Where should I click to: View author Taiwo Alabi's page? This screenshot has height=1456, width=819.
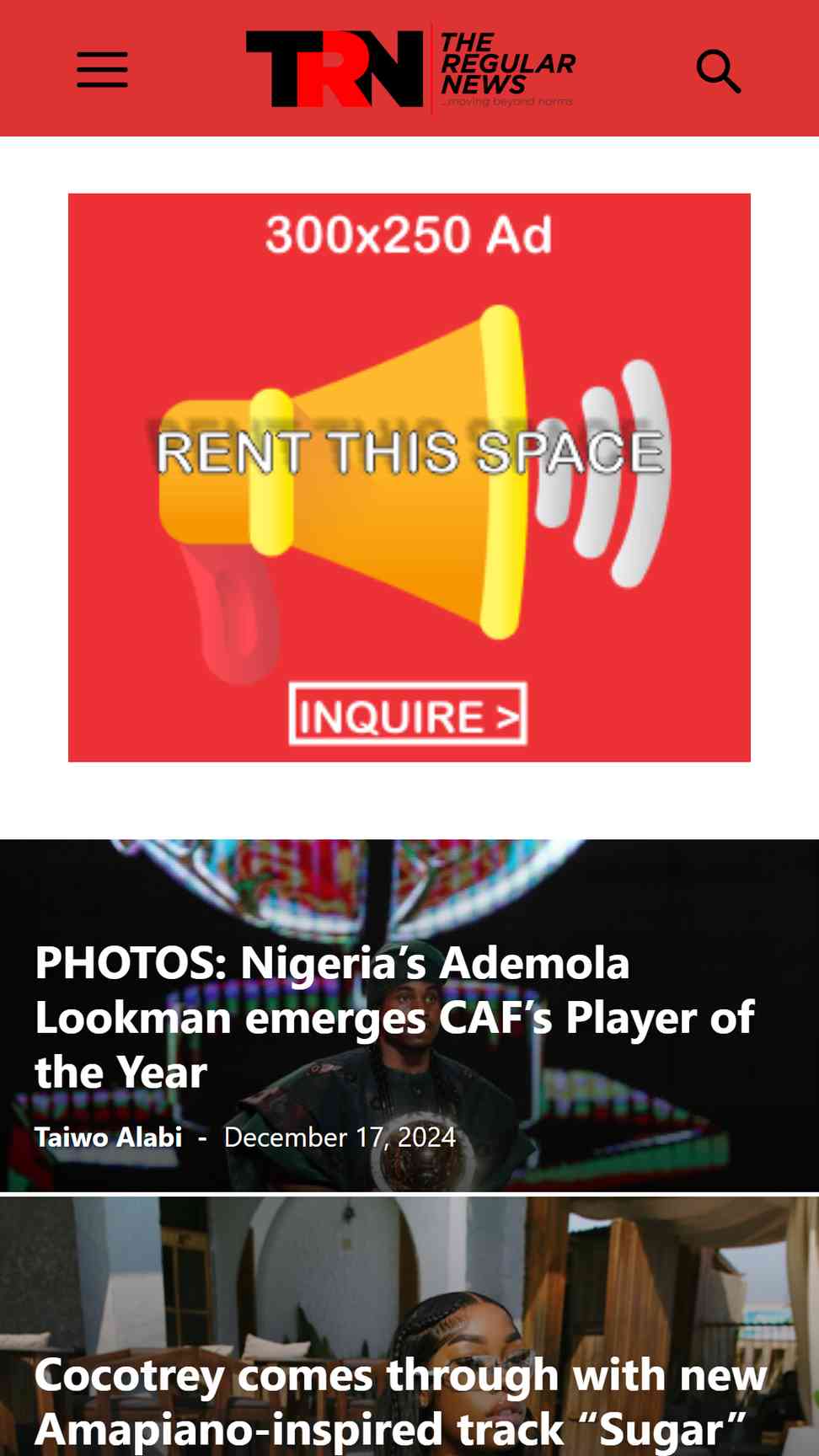(x=109, y=1137)
